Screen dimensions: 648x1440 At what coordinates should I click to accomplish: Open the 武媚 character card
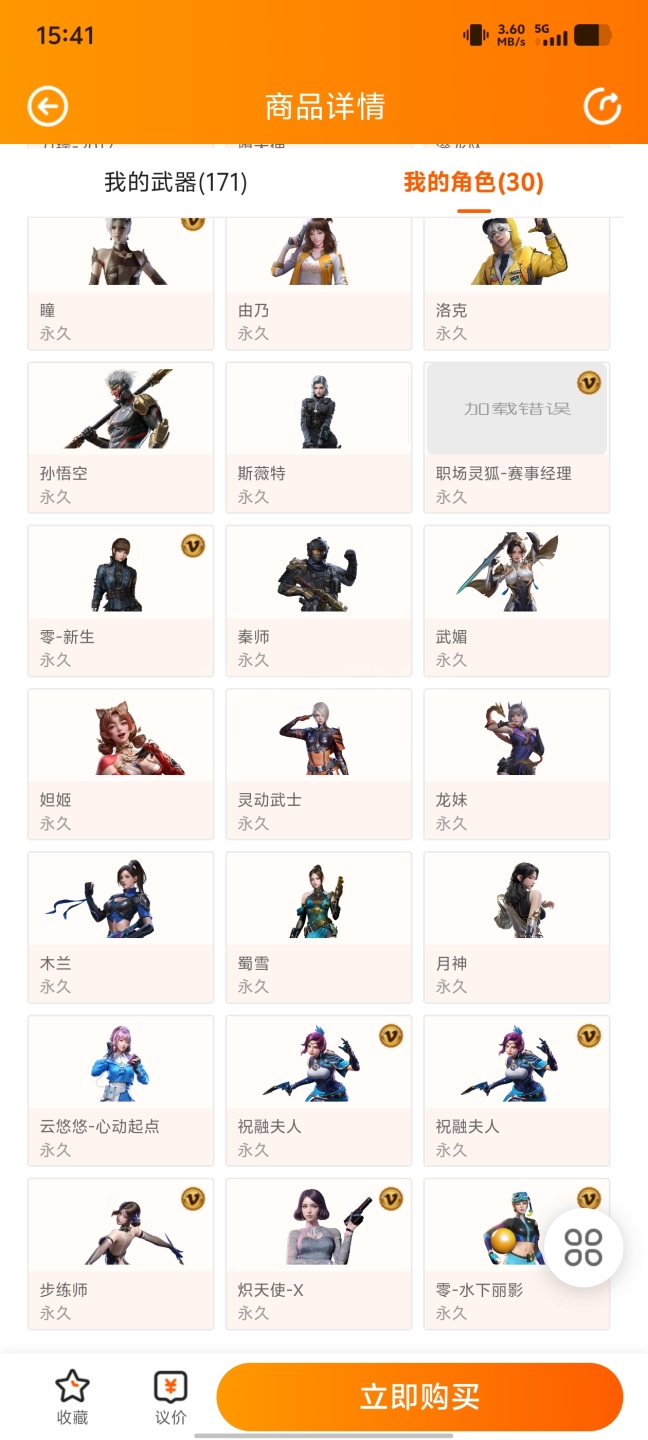[x=517, y=601]
